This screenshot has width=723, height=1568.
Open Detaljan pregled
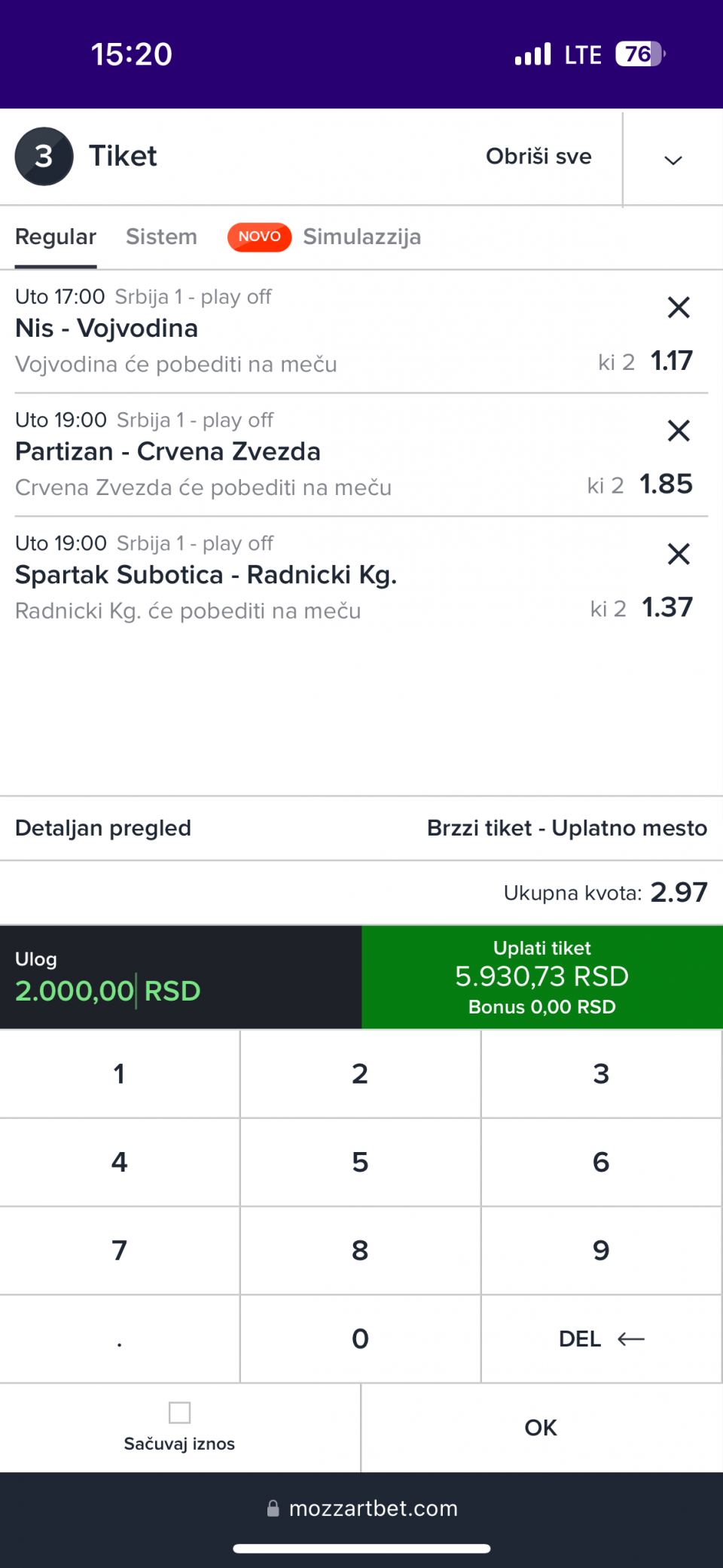point(103,828)
